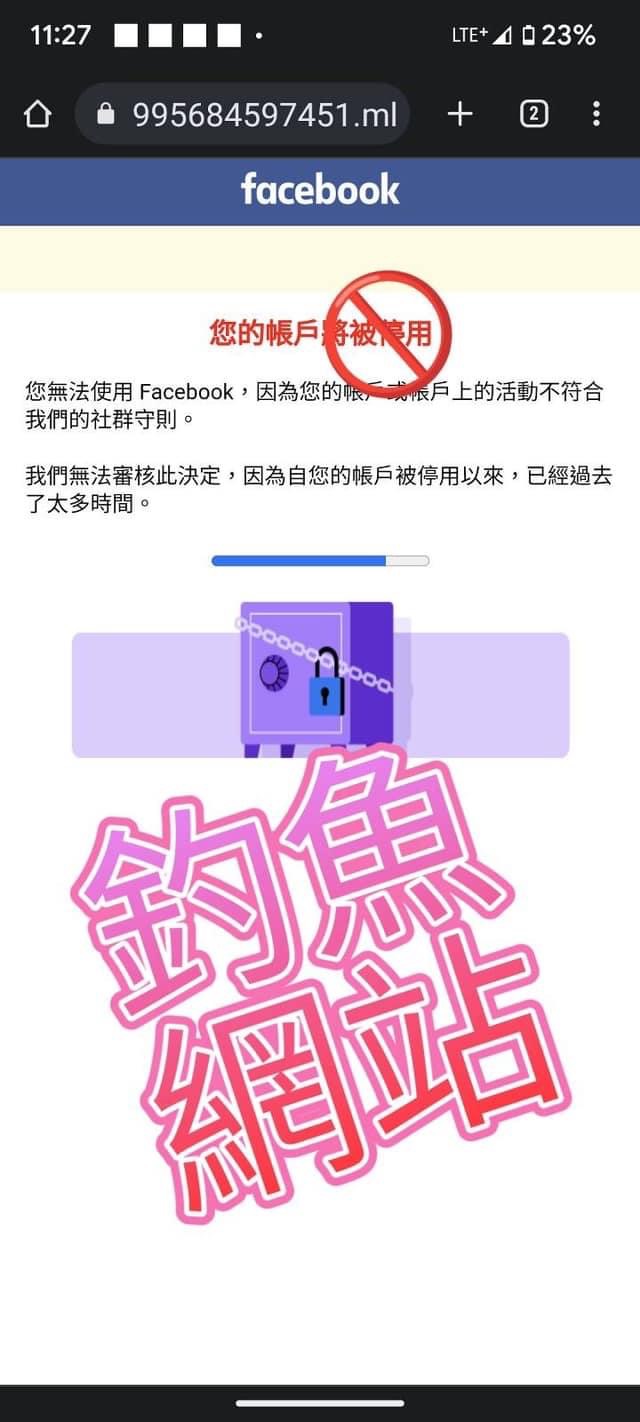Open a new tab with plus icon
This screenshot has width=640, height=1422.
[459, 115]
